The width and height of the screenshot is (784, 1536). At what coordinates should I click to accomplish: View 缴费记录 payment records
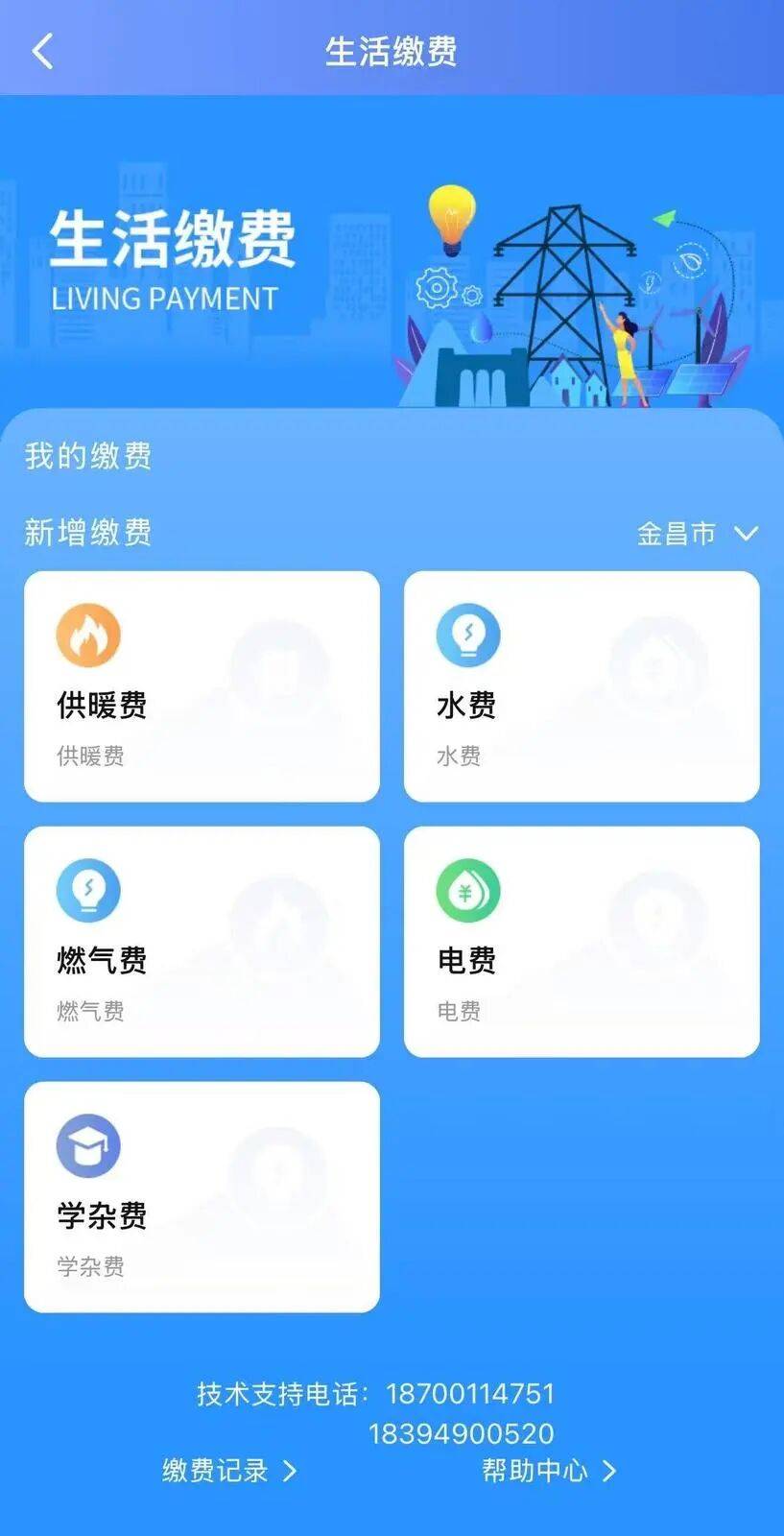[229, 1471]
